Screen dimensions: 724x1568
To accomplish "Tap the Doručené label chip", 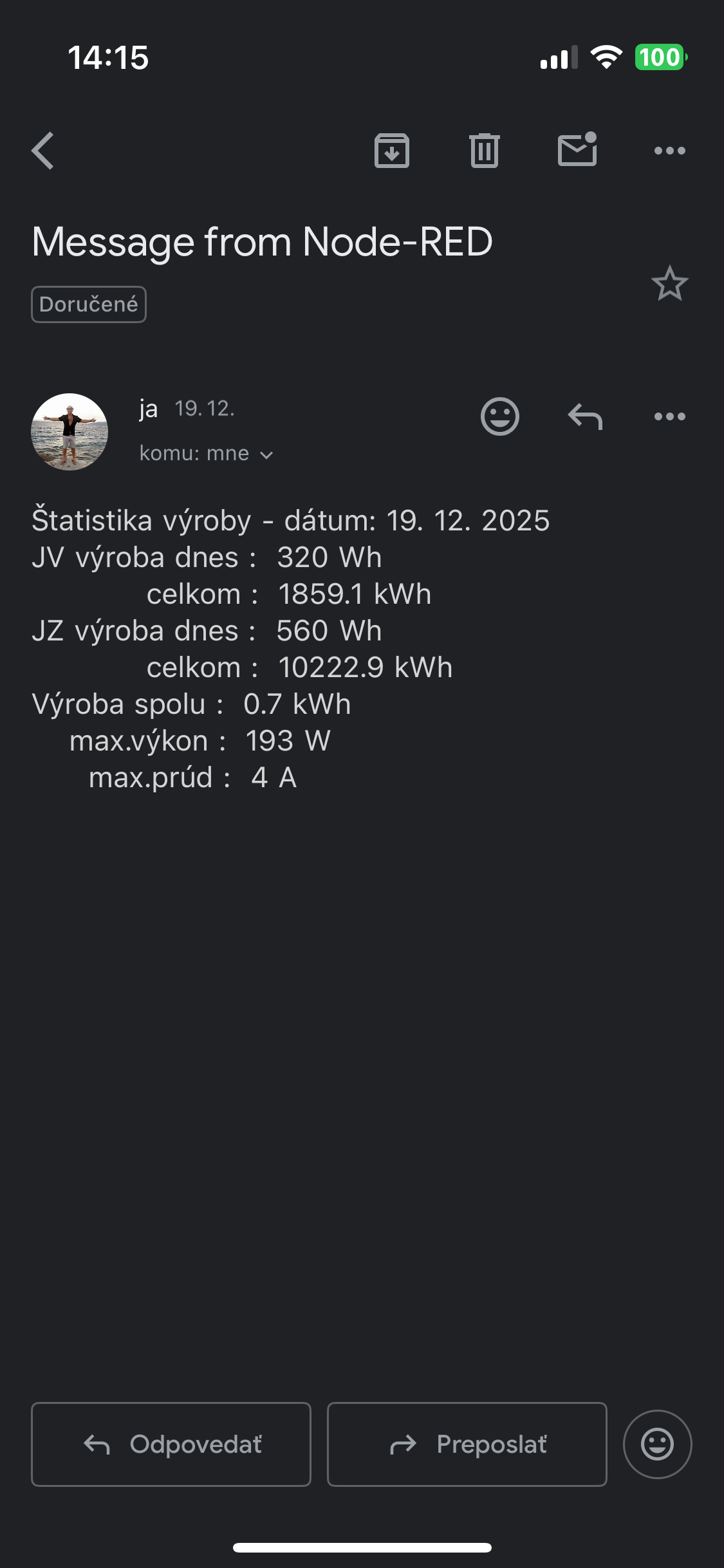I will click(89, 304).
